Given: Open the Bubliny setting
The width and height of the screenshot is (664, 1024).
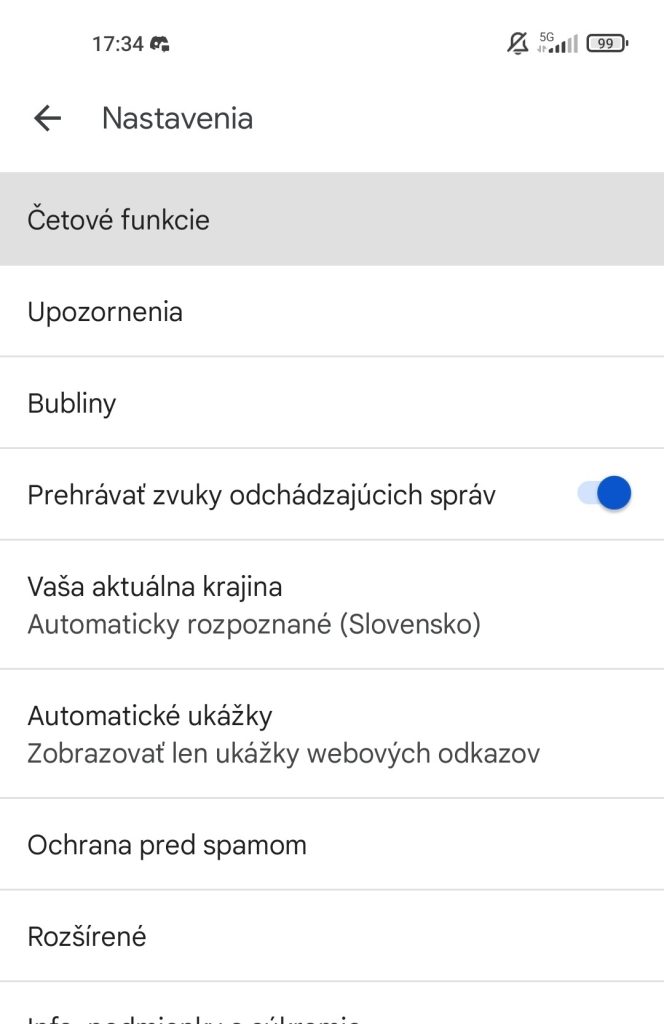Looking at the screenshot, I should pos(330,403).
